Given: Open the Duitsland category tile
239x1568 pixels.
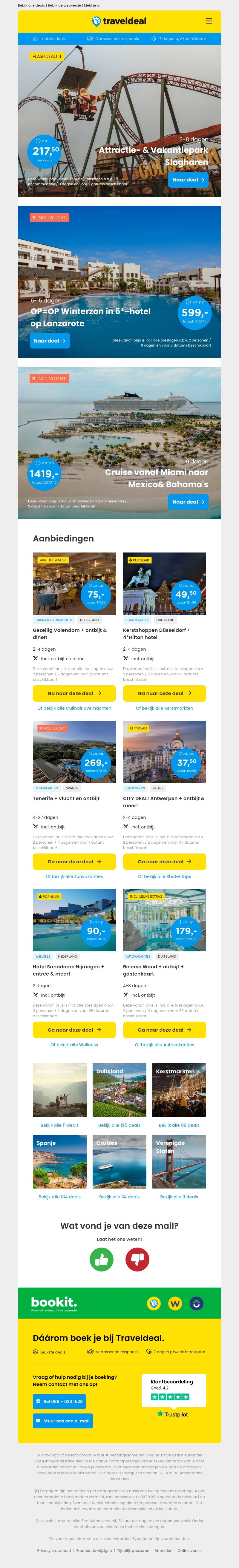Looking at the screenshot, I should point(119,1090).
